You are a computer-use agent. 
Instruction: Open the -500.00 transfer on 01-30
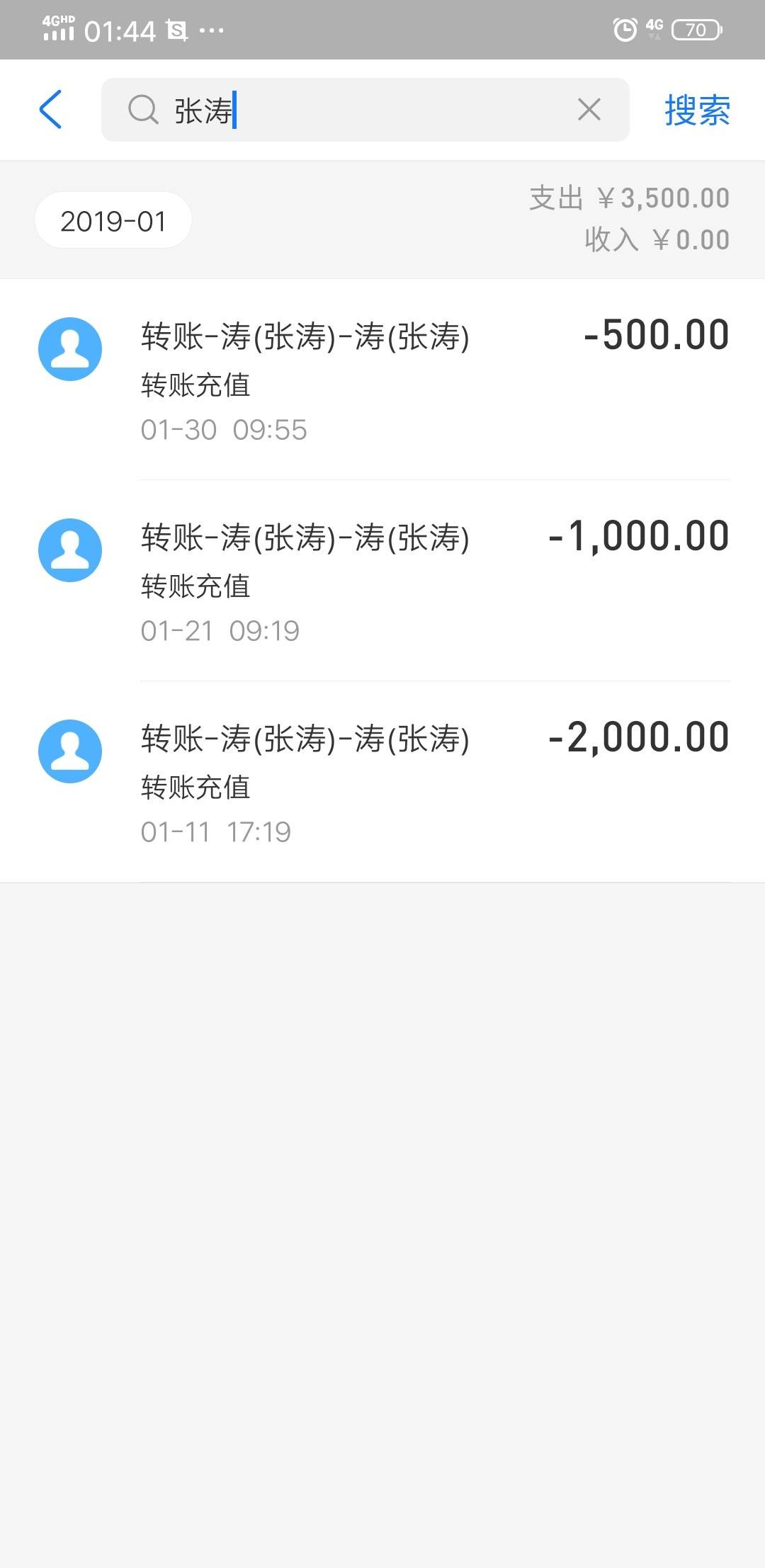(382, 380)
